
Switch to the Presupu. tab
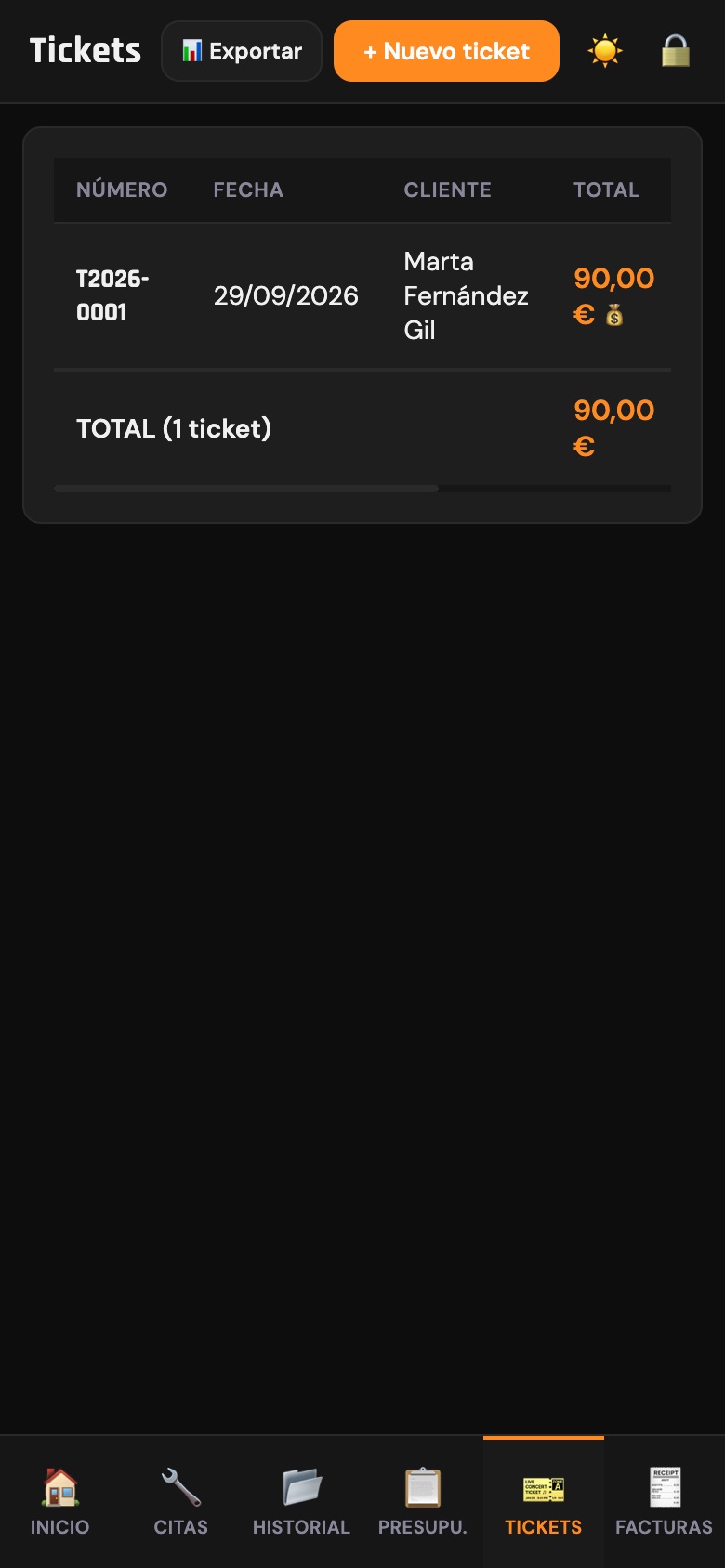(423, 1502)
